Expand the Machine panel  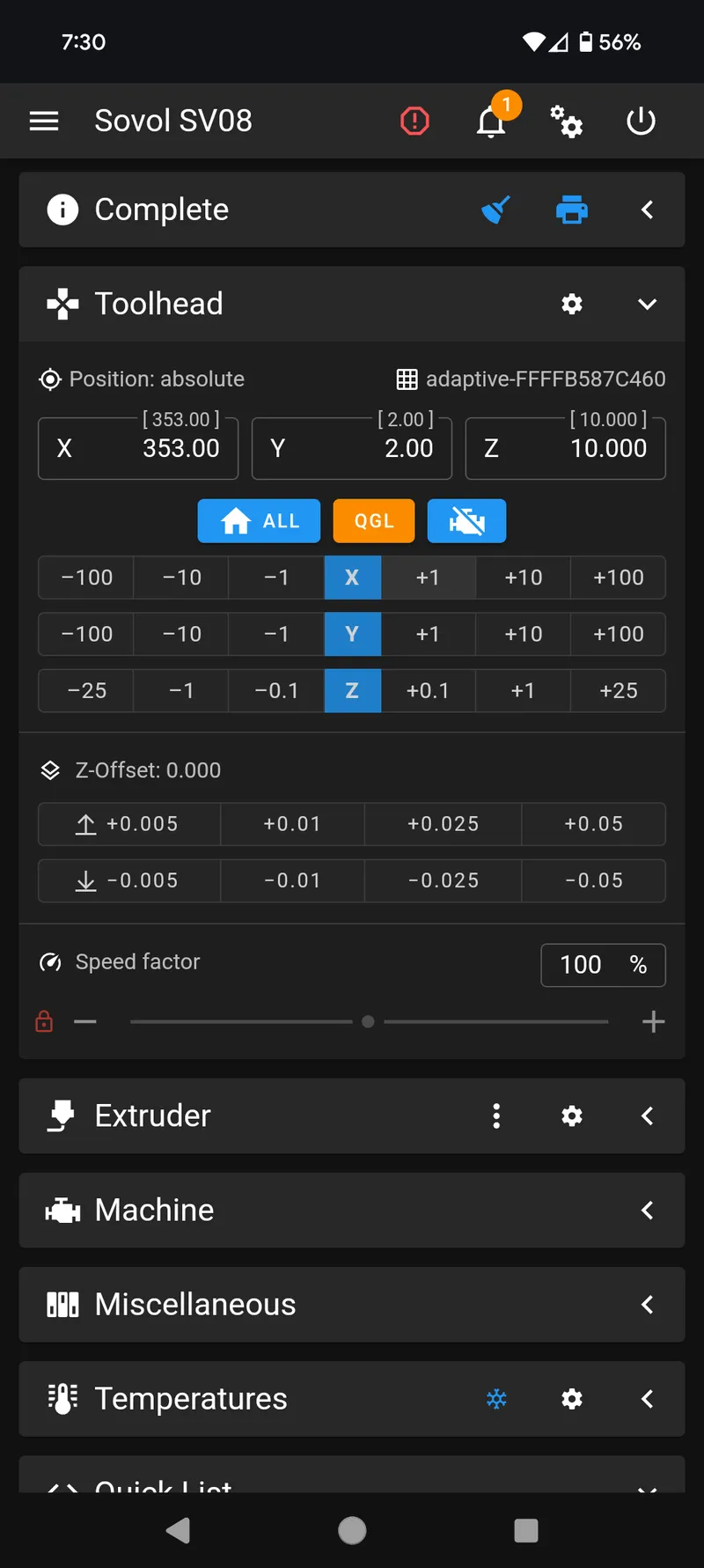[647, 1210]
